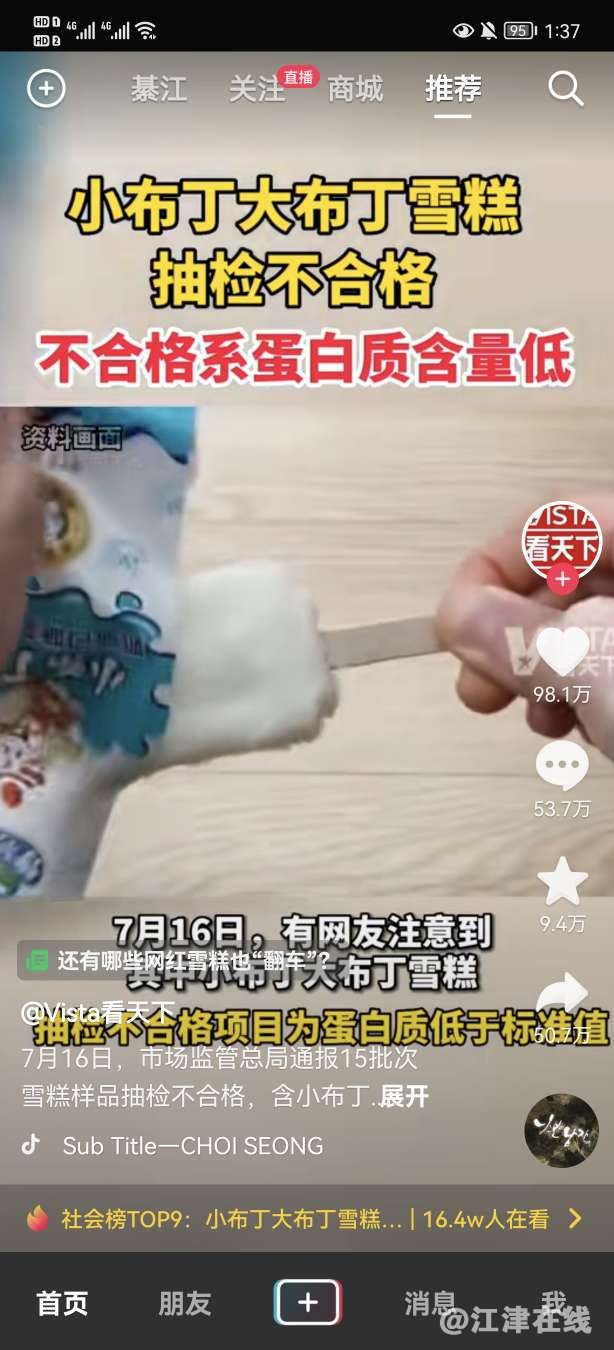Switch to the 关注 tab
The width and height of the screenshot is (614, 1350).
[x=257, y=89]
